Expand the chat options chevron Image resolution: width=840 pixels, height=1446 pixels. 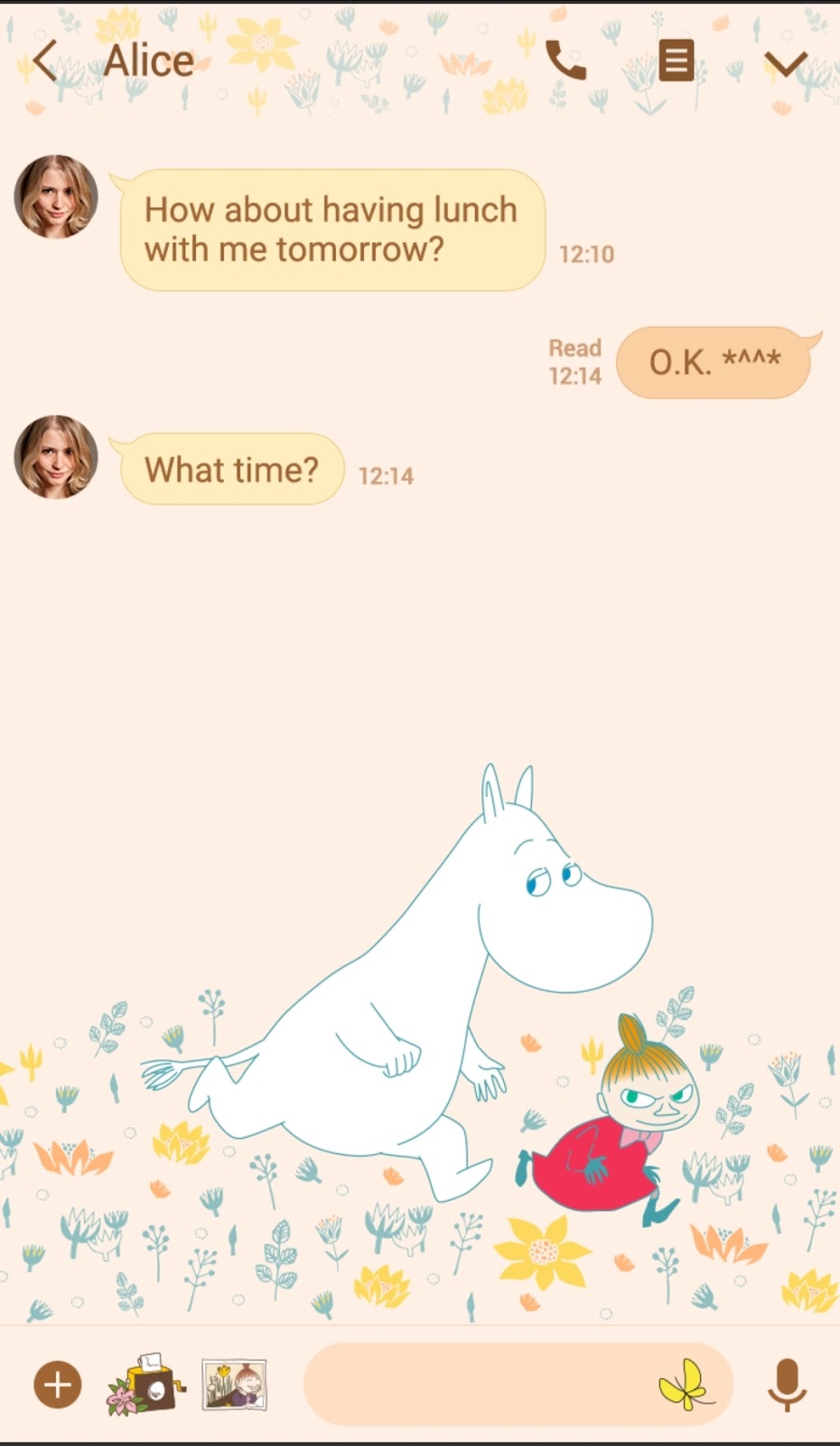click(x=785, y=63)
